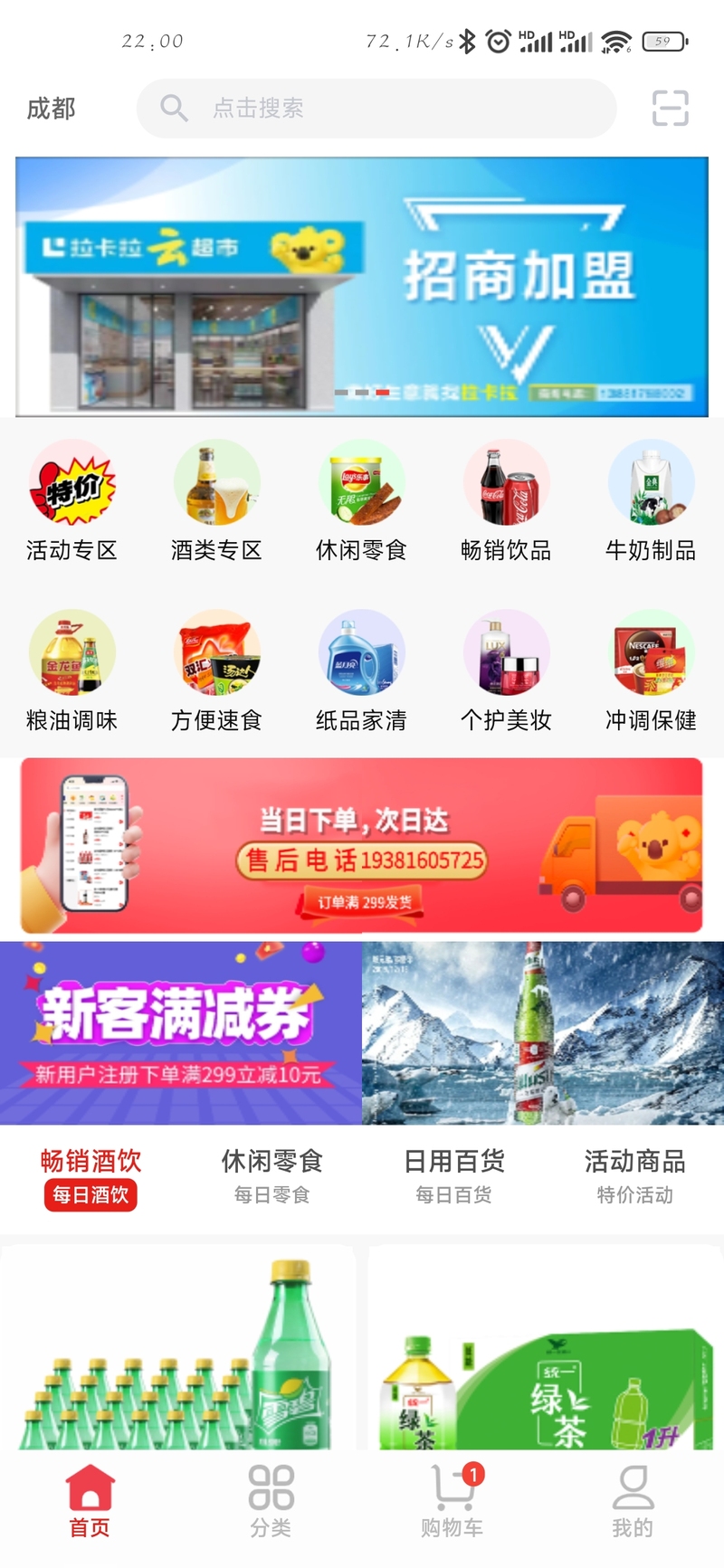Viewport: 724px width, 1568px height.
Task: Open the 活动专区 category
Action: tap(72, 500)
